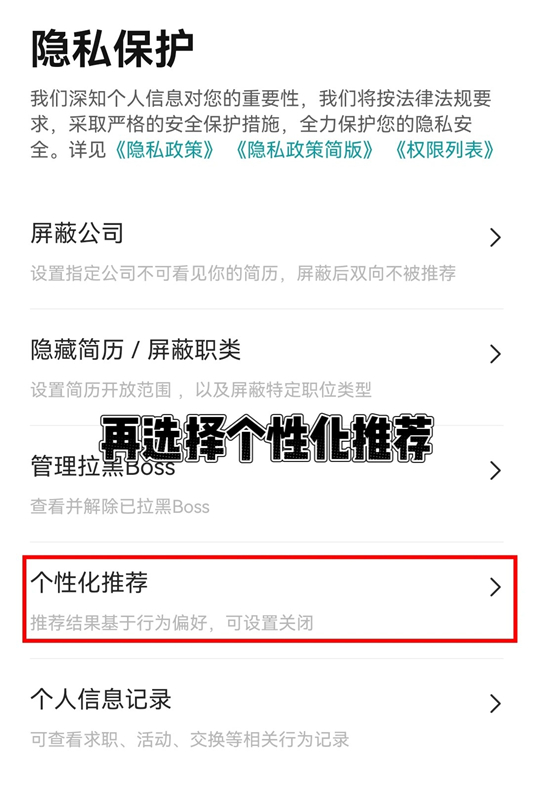Open the 《权限列表》 link

click(x=445, y=150)
